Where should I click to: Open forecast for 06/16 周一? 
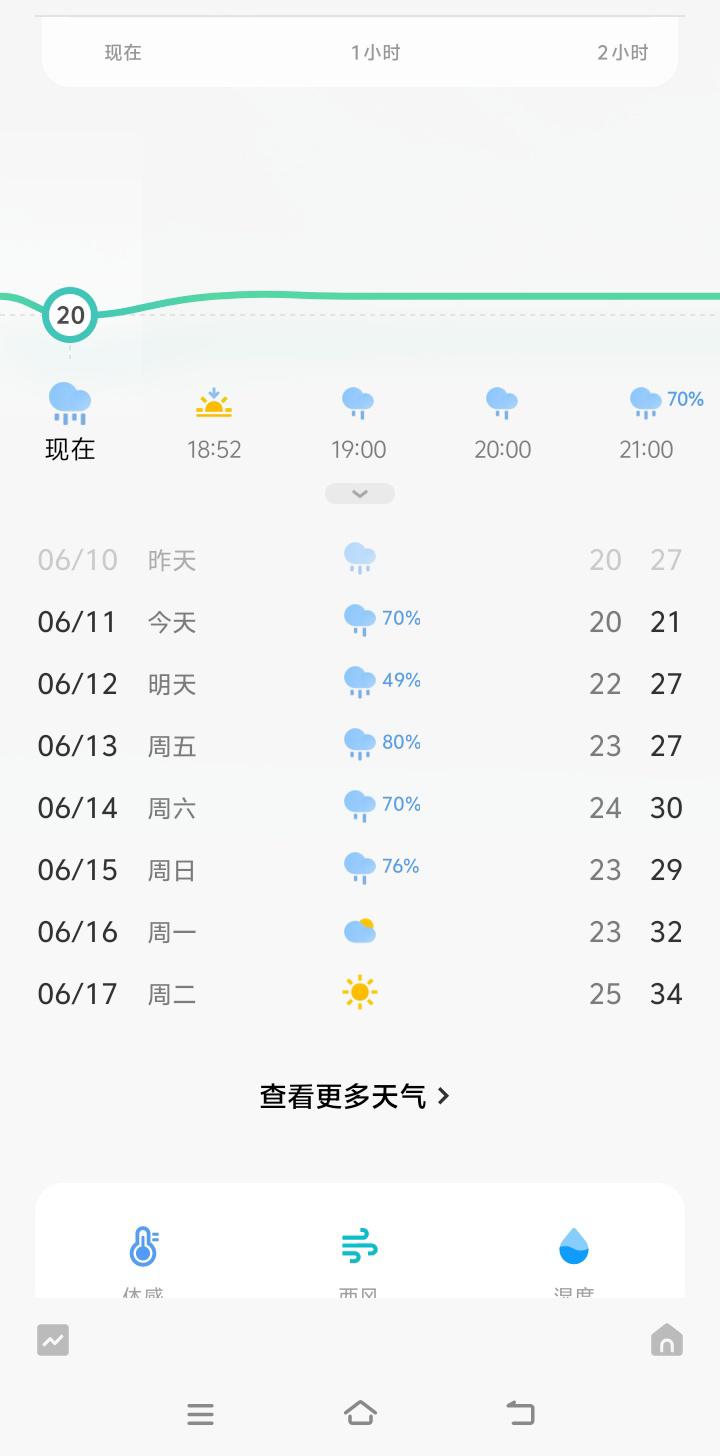tap(360, 932)
